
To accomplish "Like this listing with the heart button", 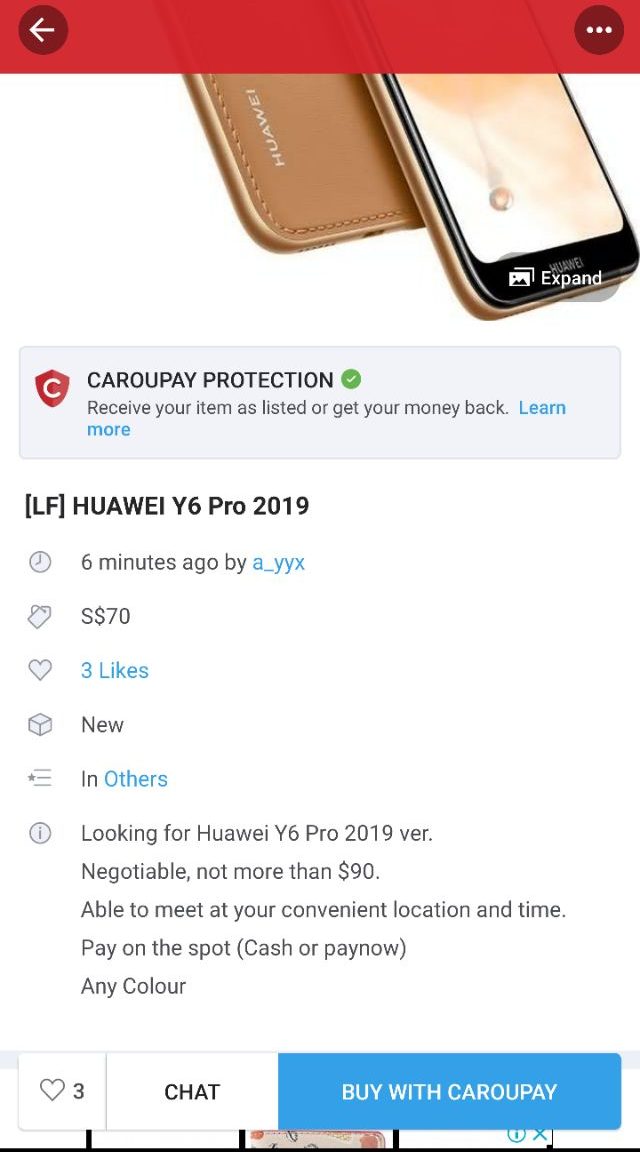I will click(x=62, y=1091).
